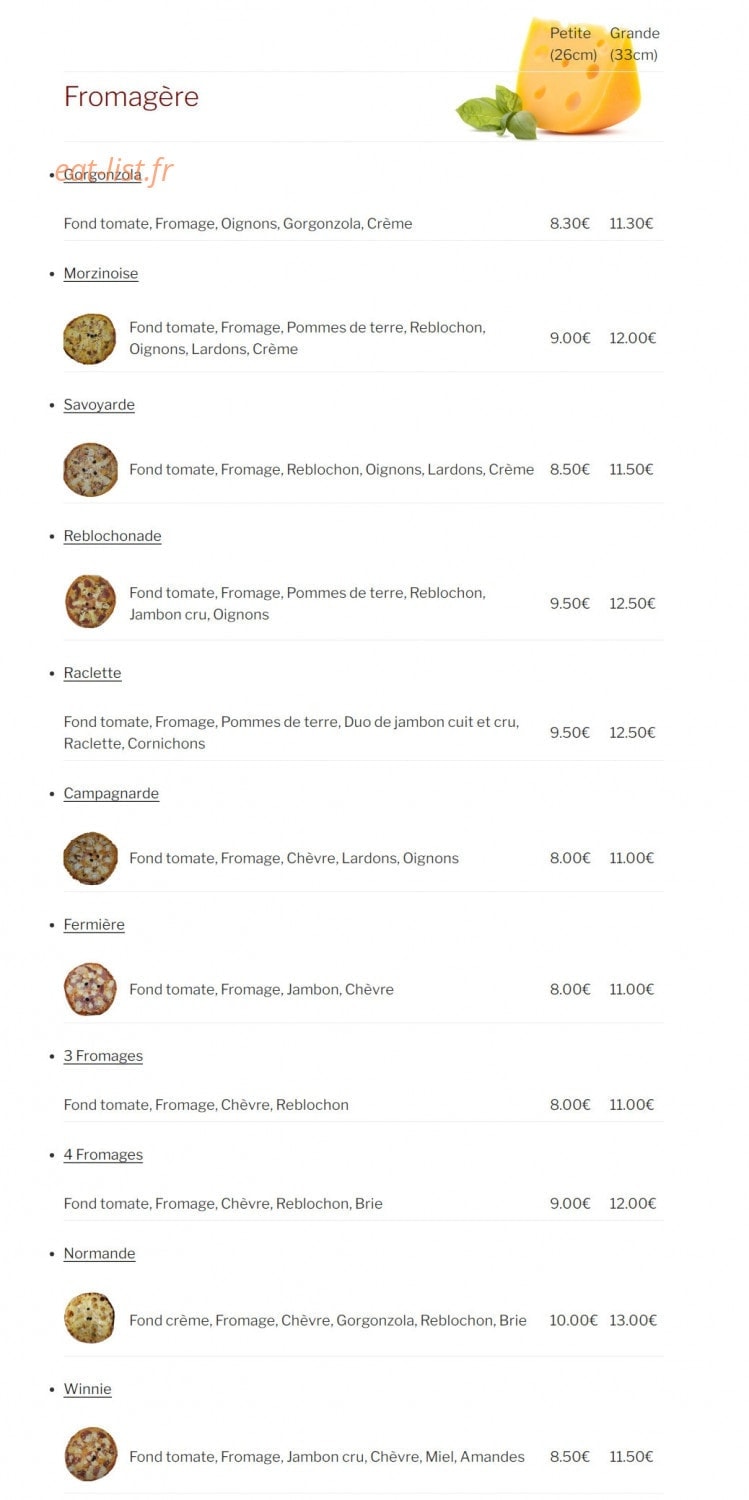Screen dimensions: 749x1500
Task: View the Reblochonade pizza details
Action: (112, 536)
